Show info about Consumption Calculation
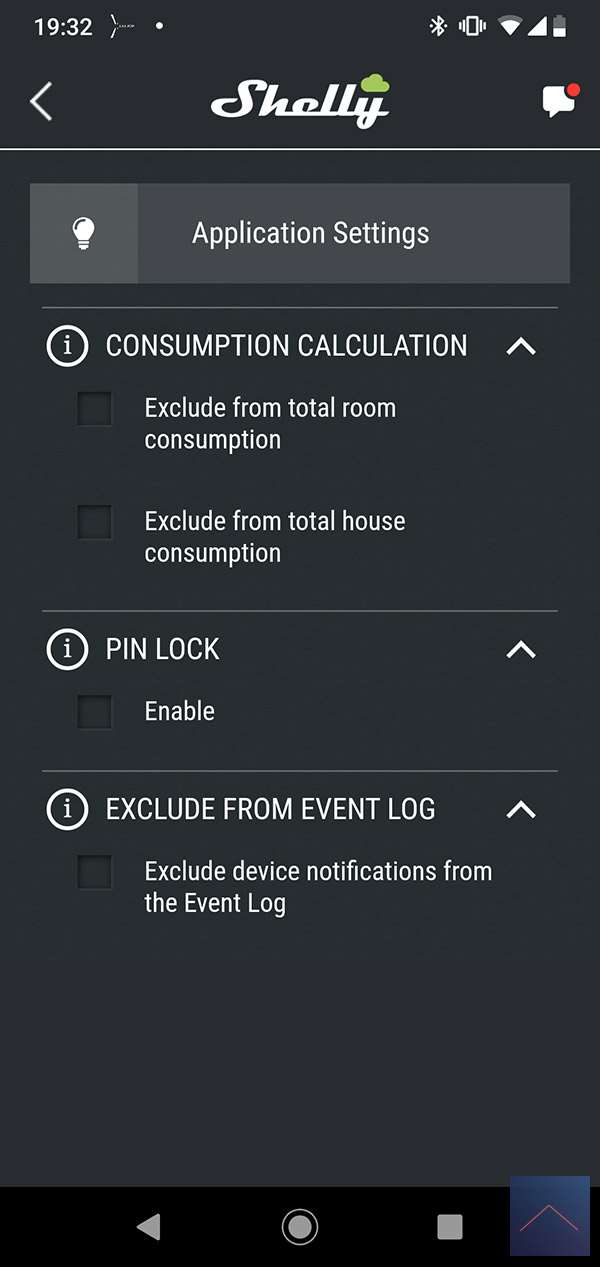 pos(68,346)
